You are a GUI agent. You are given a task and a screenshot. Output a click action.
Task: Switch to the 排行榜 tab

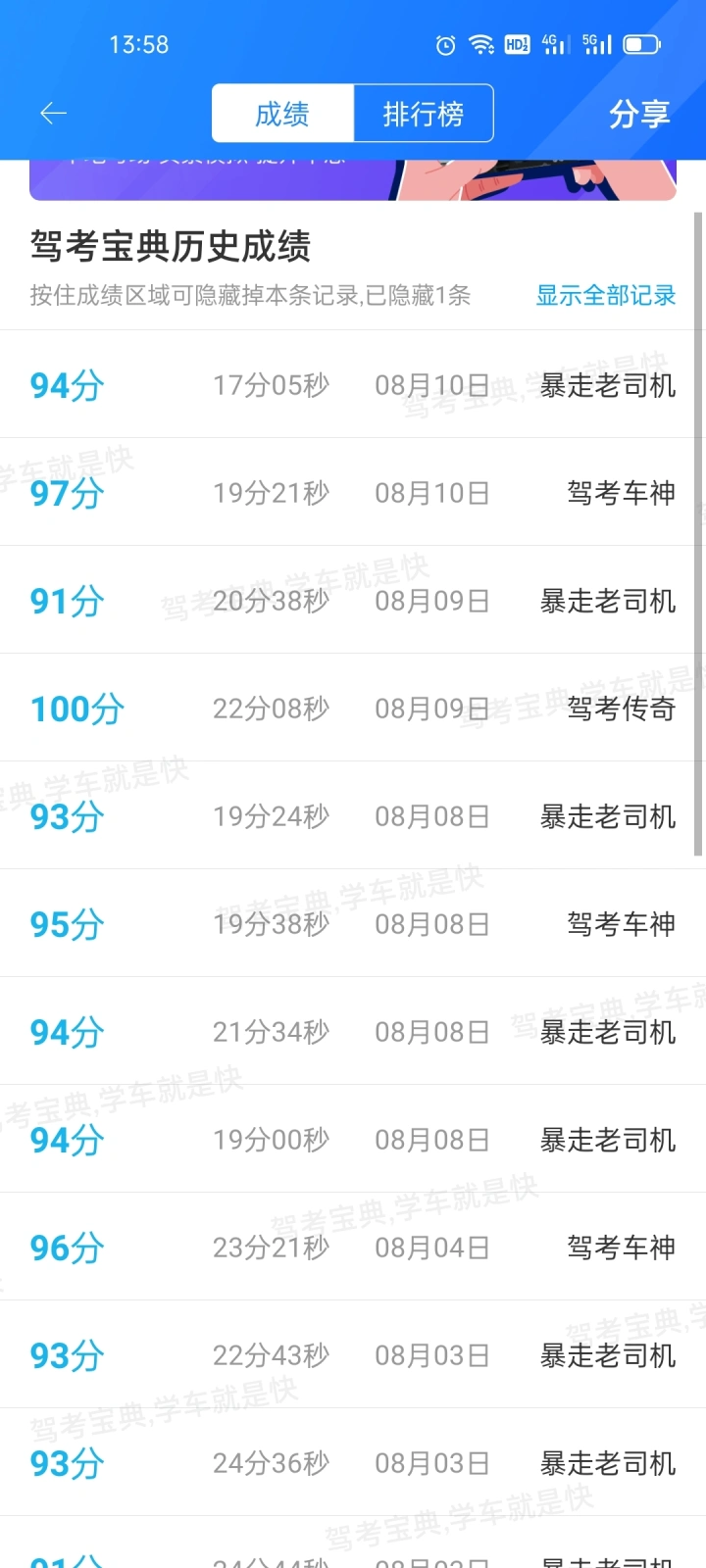[x=424, y=114]
